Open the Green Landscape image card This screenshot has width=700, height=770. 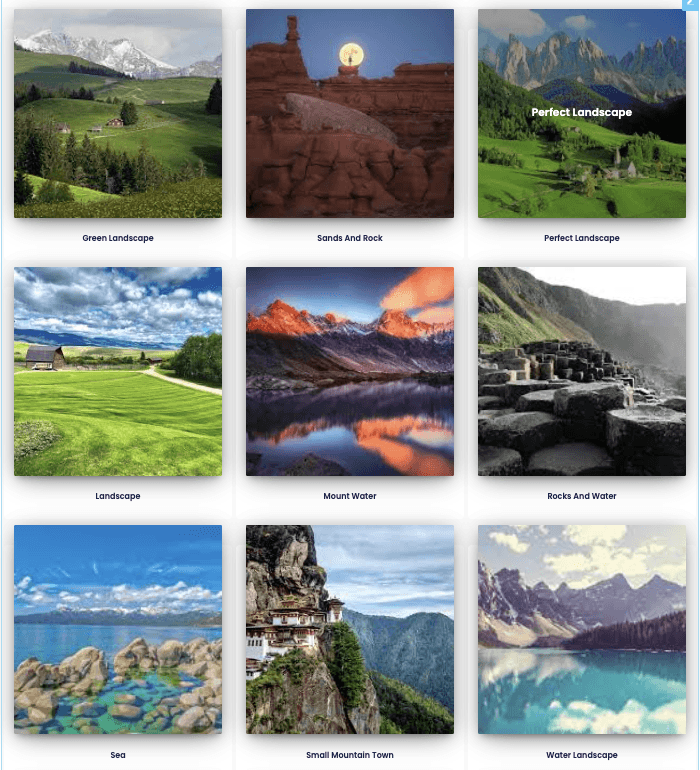(x=118, y=113)
